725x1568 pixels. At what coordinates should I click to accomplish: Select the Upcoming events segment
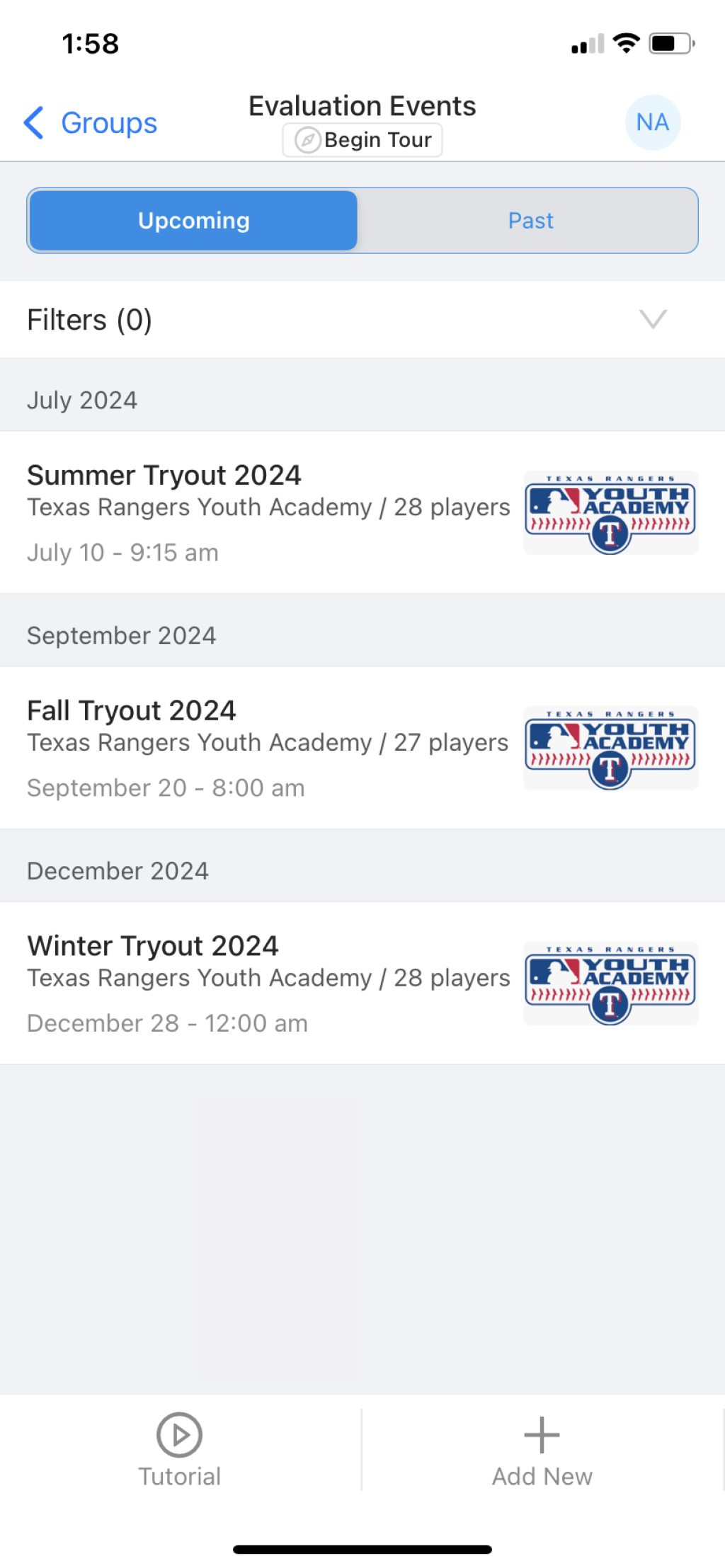[193, 221]
